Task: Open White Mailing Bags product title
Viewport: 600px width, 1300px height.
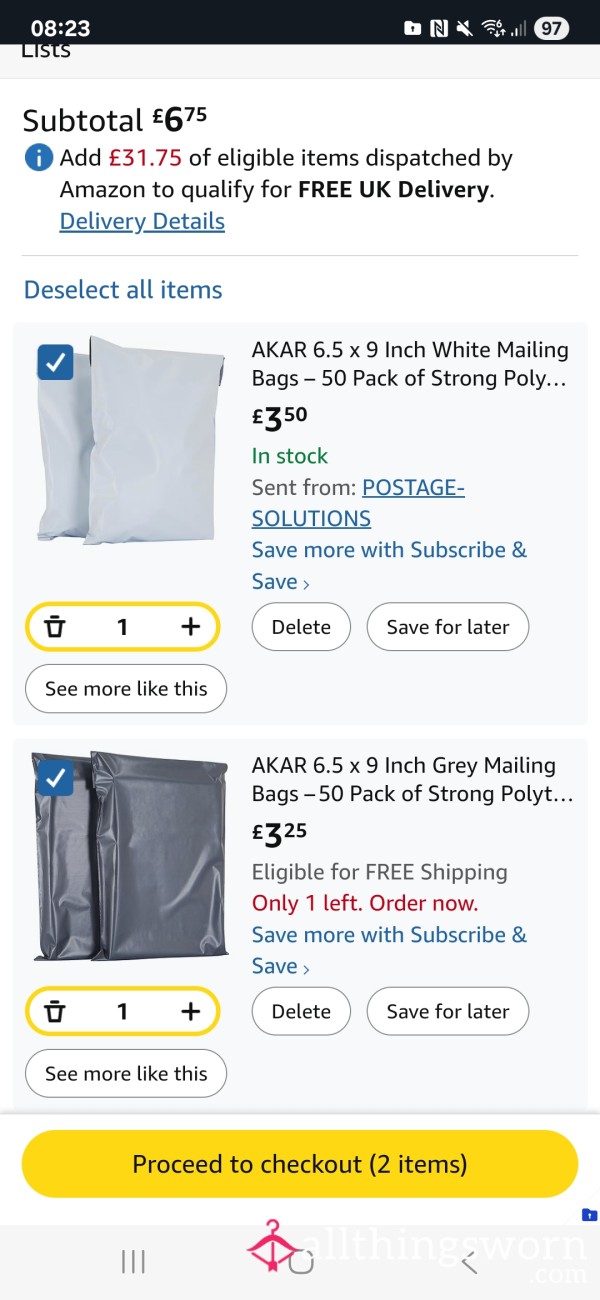Action: click(x=410, y=364)
